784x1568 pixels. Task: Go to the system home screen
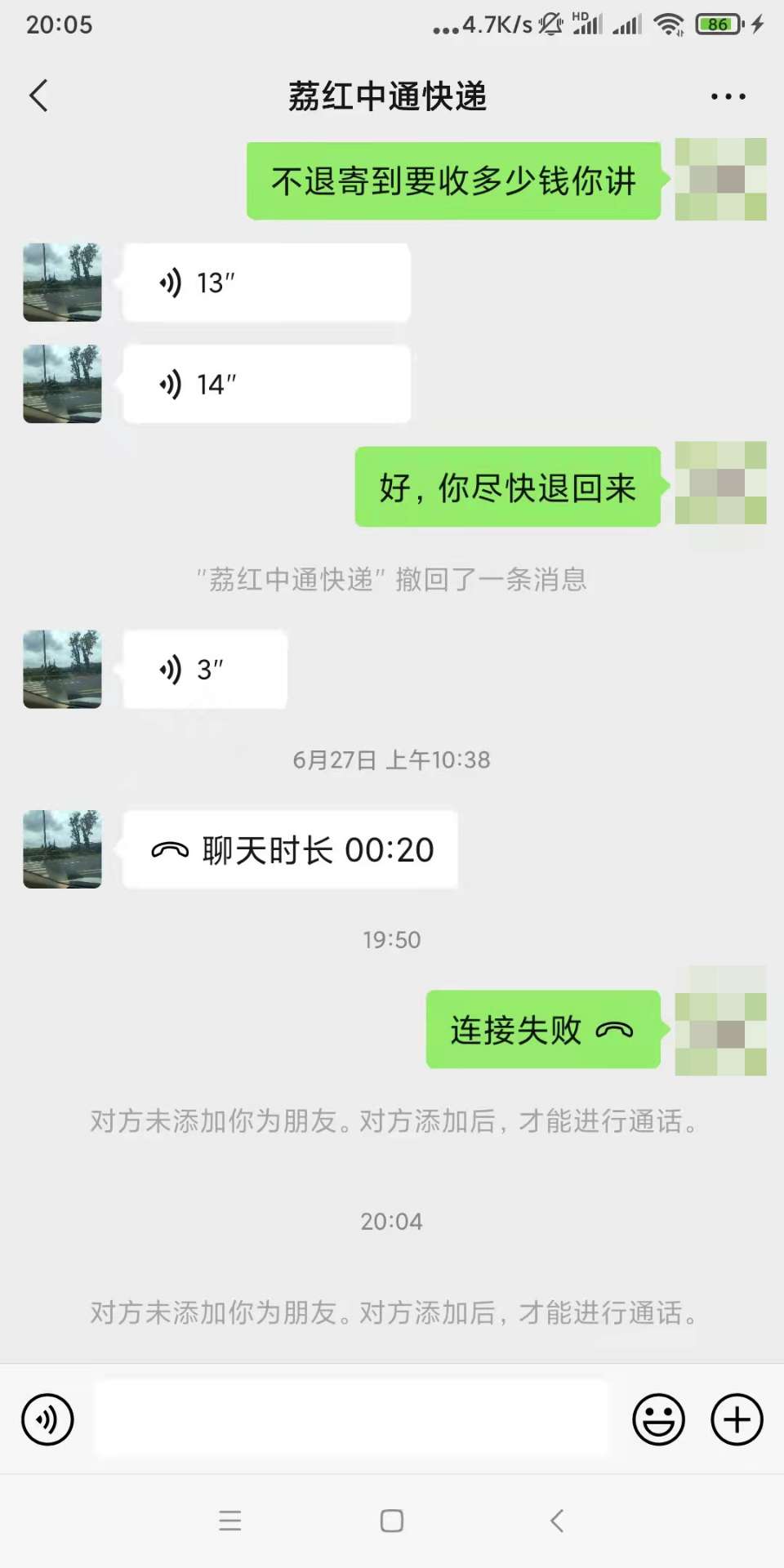392,1521
